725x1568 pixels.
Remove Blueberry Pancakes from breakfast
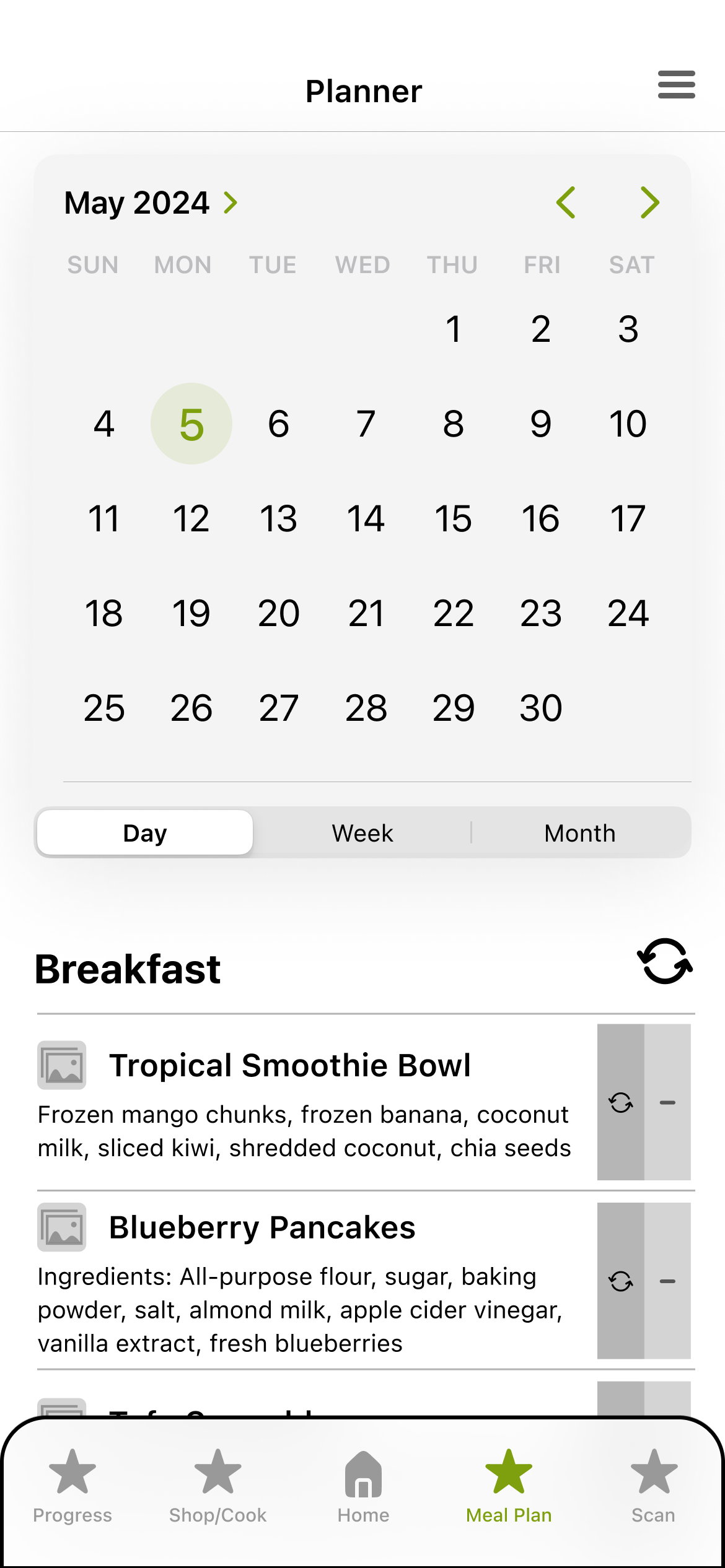point(667,1281)
